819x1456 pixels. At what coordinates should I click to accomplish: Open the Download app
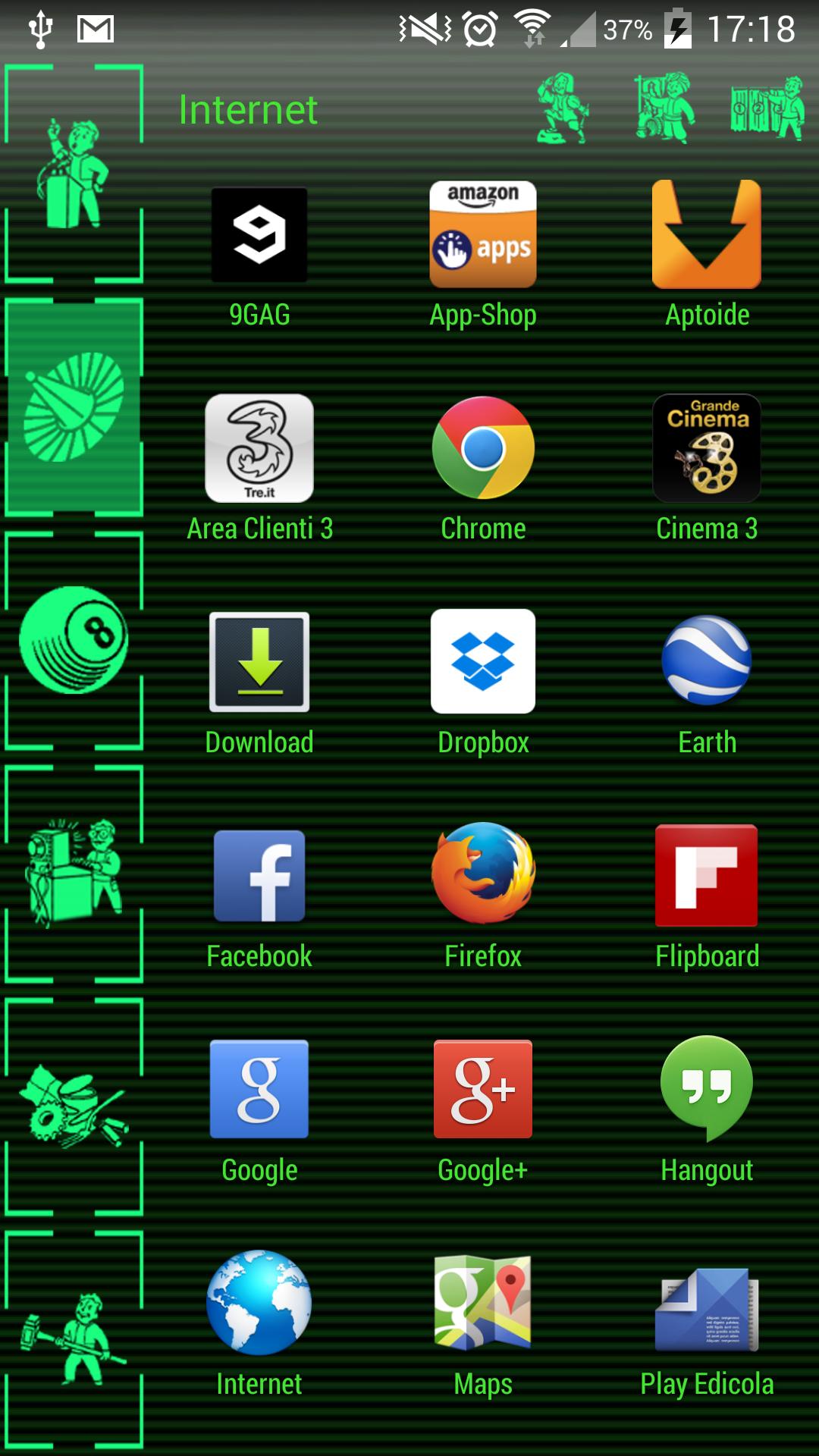tap(259, 664)
